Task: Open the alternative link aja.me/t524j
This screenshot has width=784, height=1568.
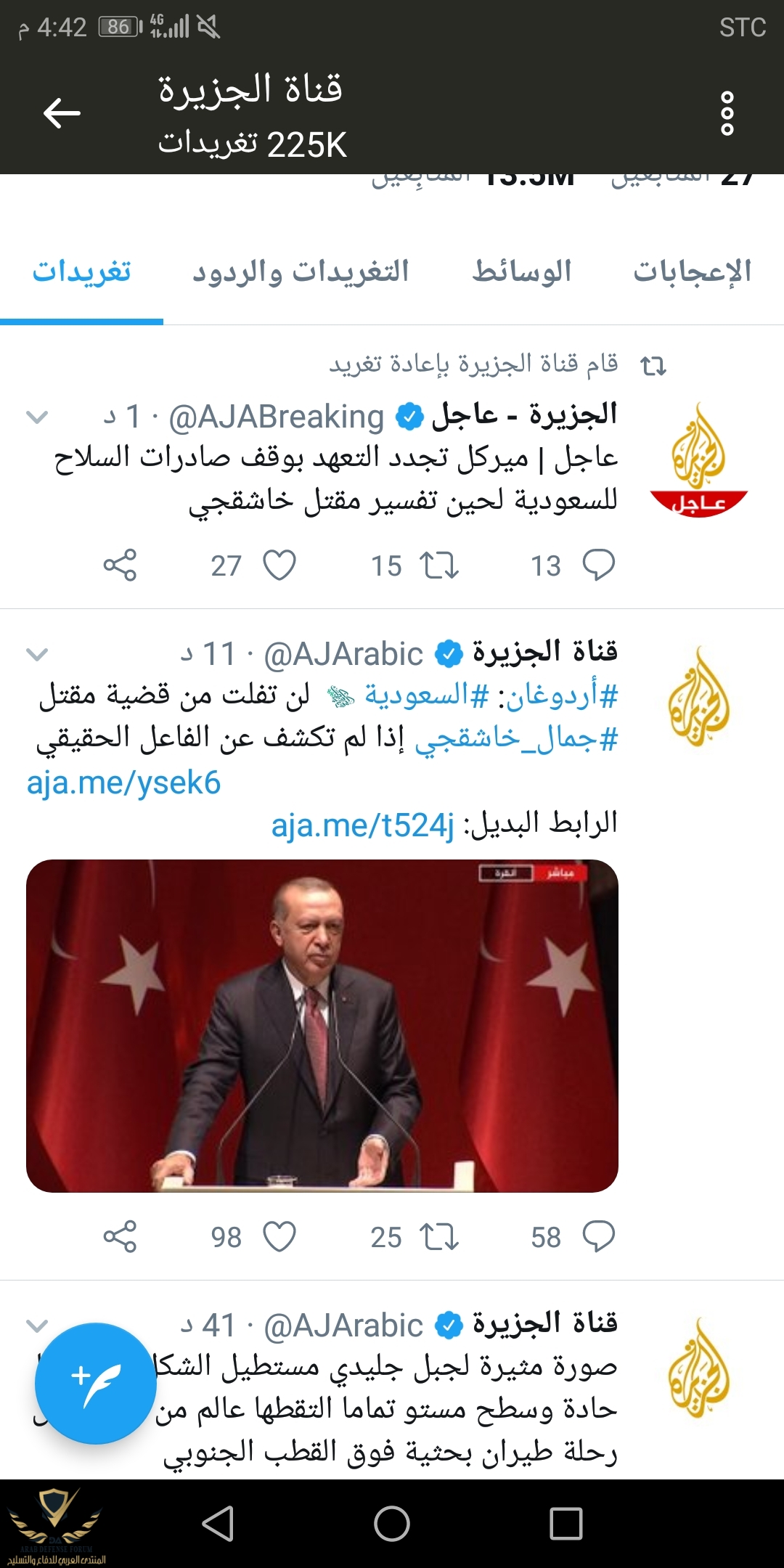Action: point(362,825)
